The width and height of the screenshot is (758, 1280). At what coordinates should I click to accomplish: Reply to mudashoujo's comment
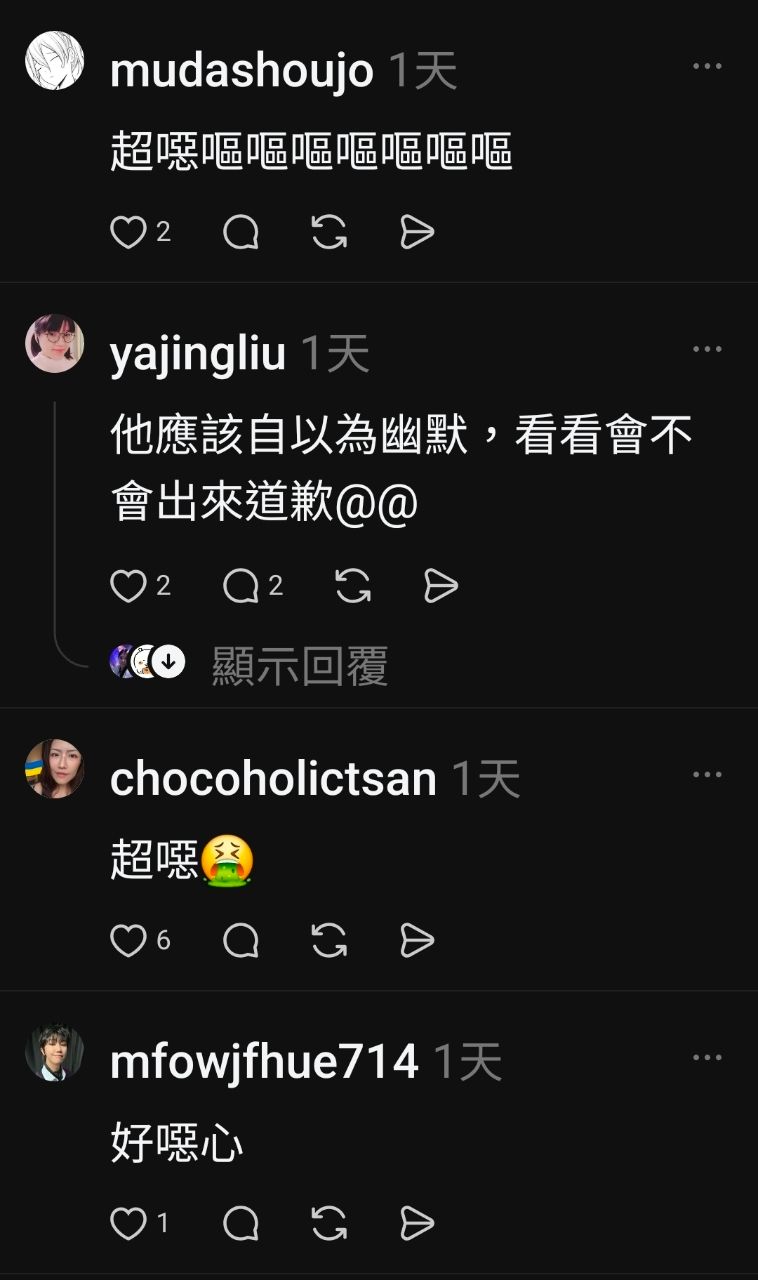[x=241, y=233]
